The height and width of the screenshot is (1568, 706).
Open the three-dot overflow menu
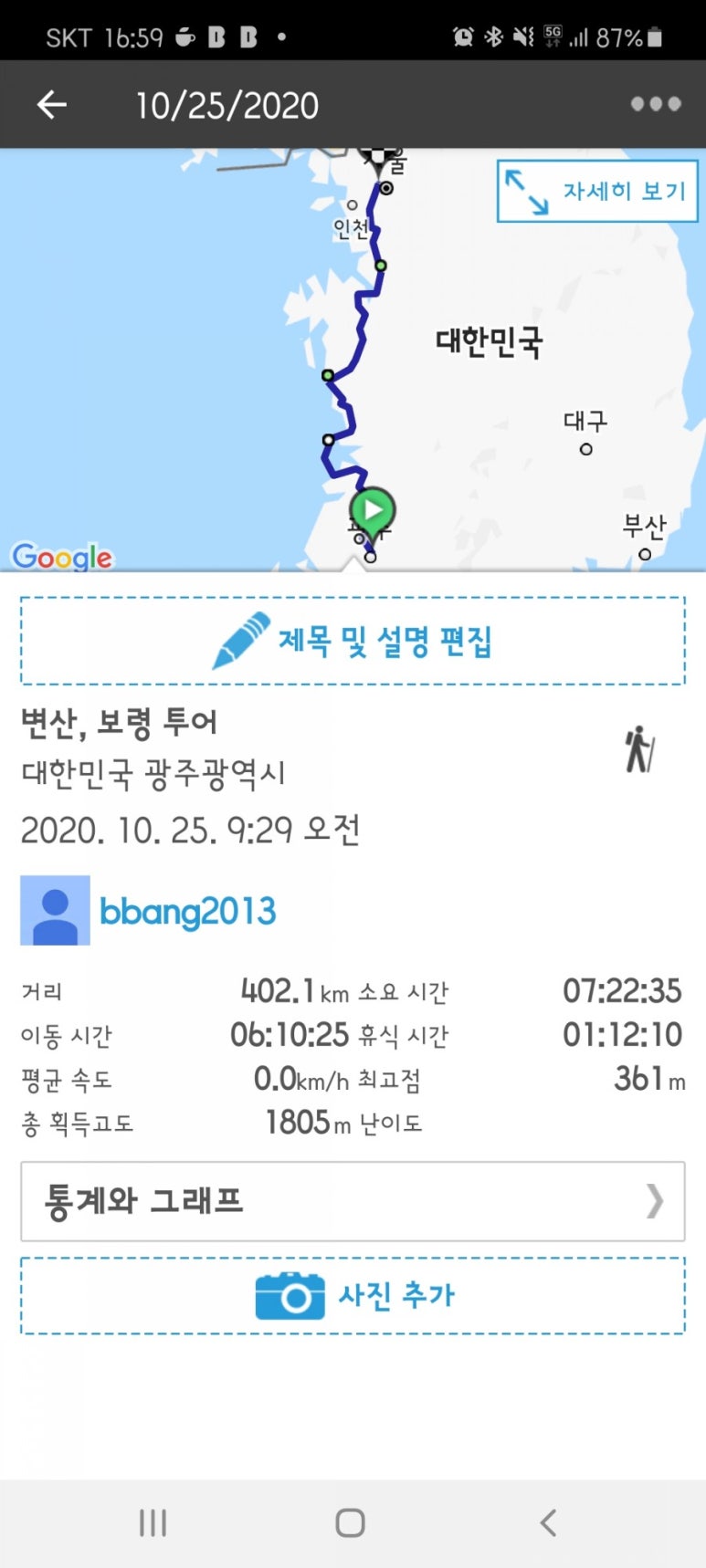tap(655, 105)
